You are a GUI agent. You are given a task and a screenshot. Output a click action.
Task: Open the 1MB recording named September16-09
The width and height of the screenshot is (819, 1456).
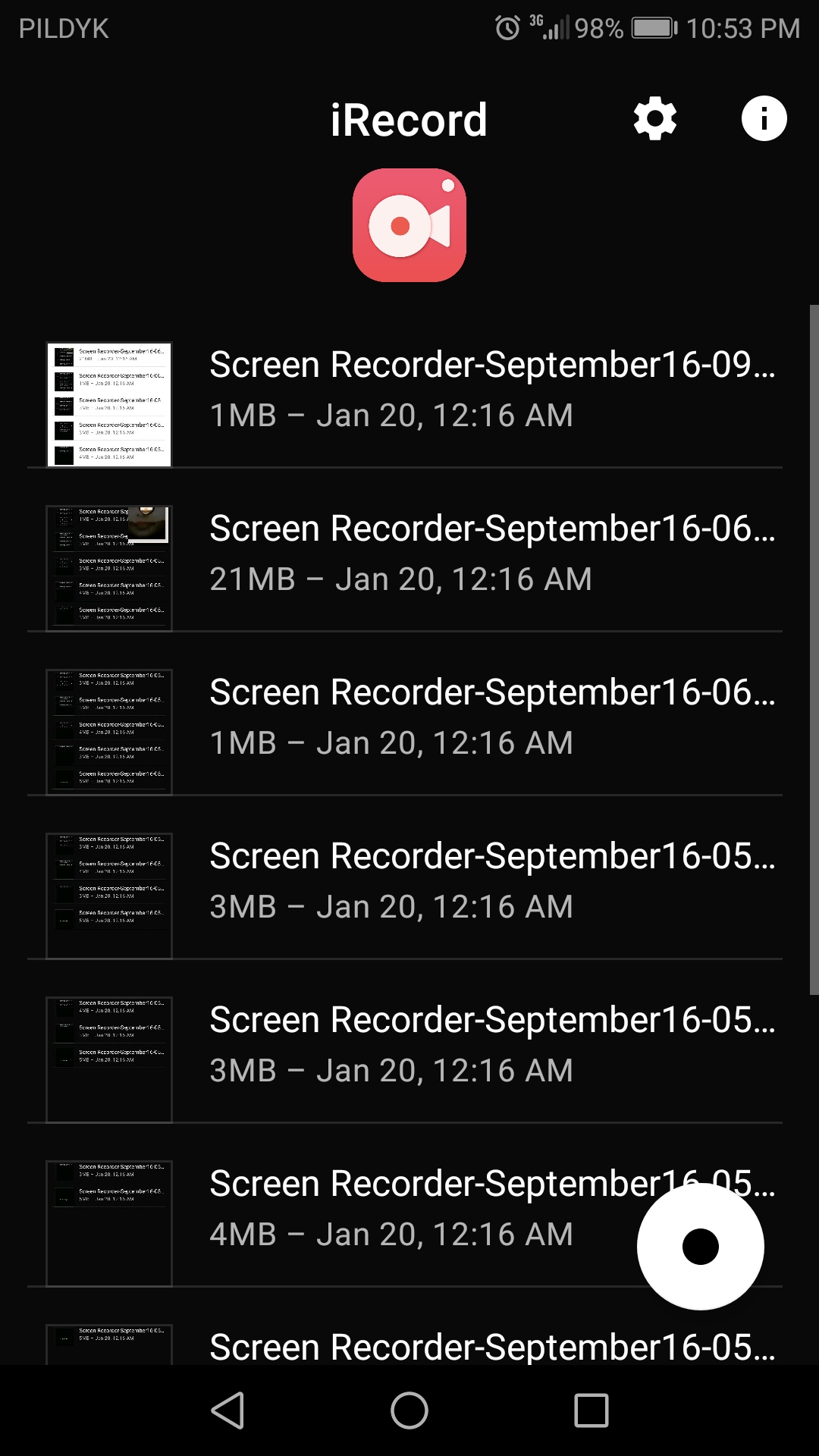(405, 388)
